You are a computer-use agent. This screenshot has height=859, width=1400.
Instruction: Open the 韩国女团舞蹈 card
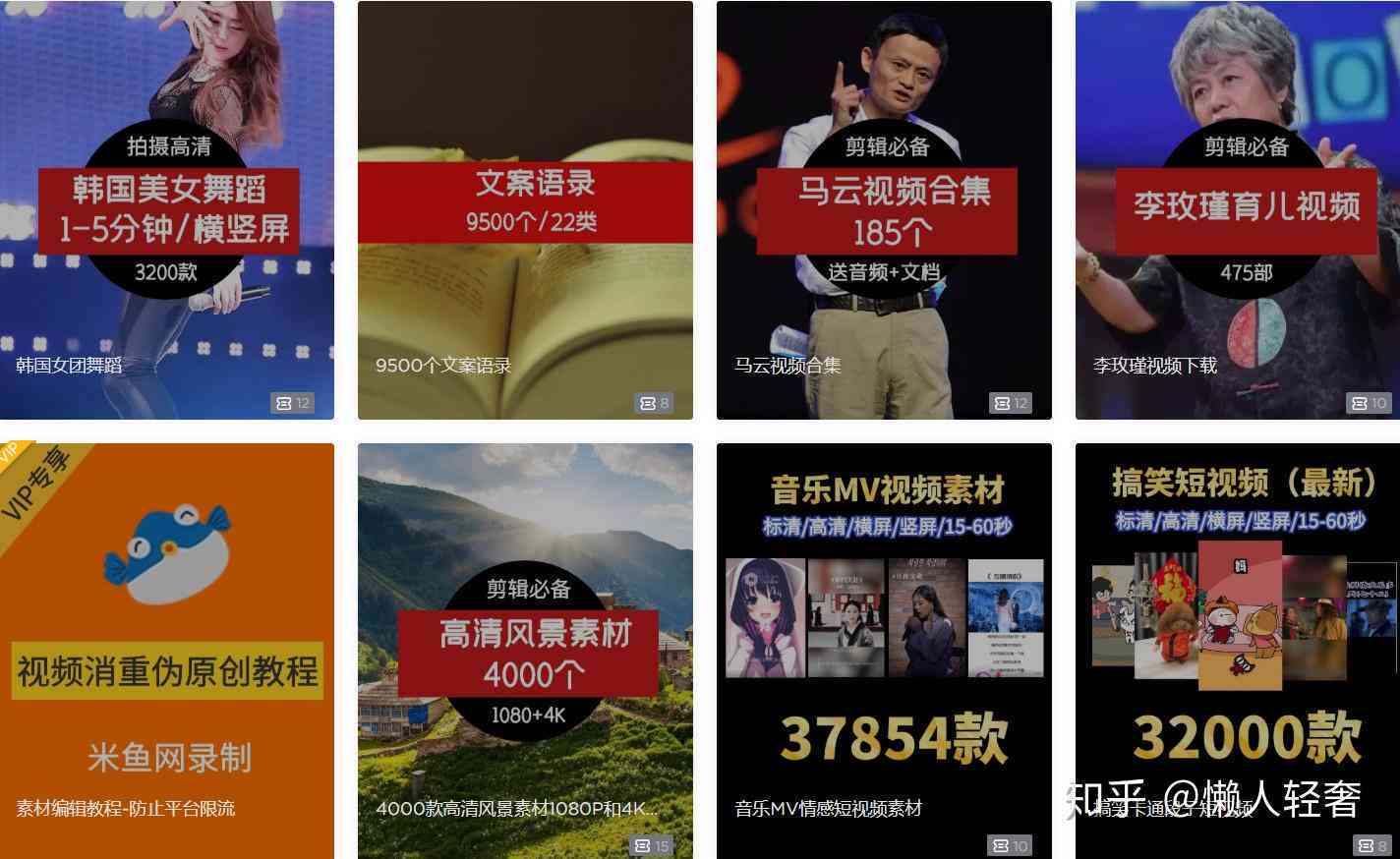(167, 210)
